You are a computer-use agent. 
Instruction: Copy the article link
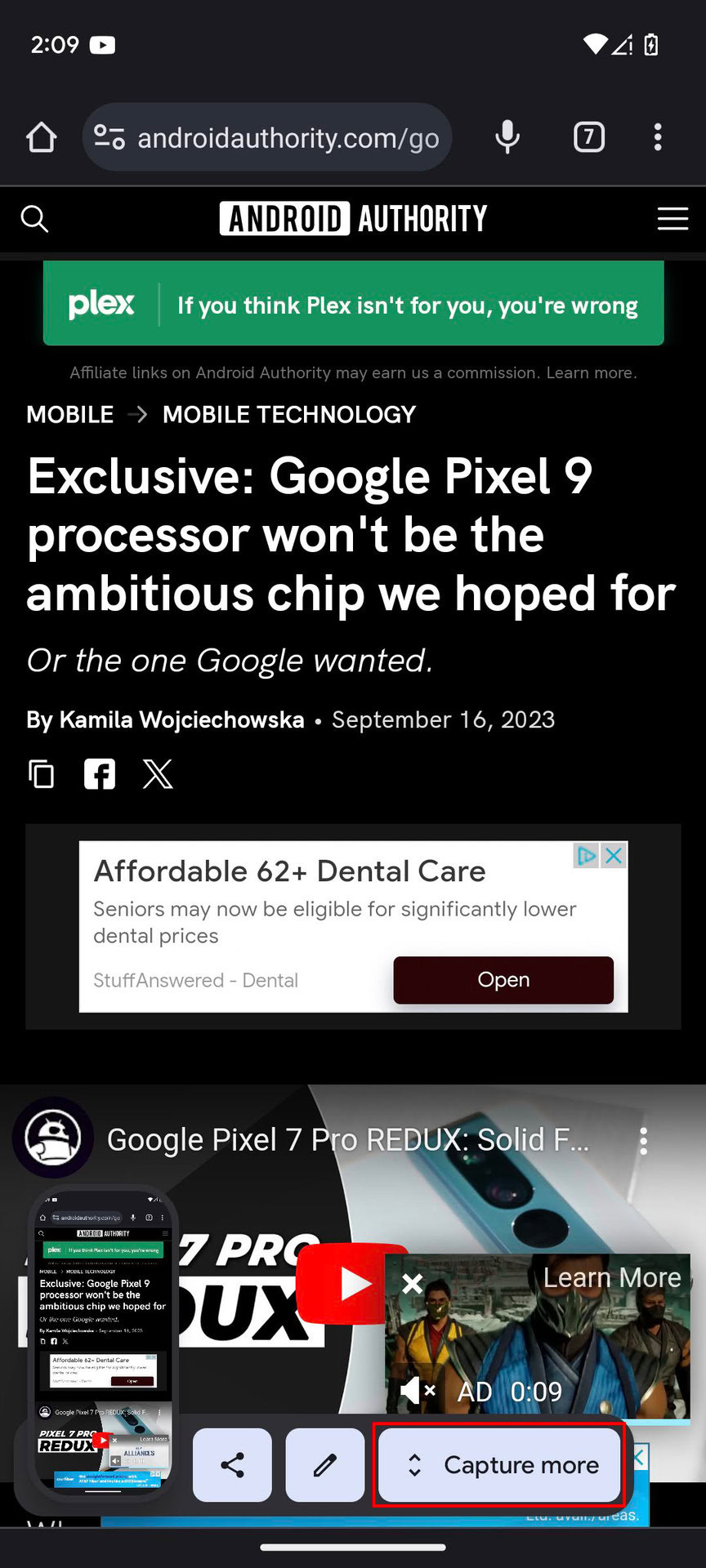42,773
